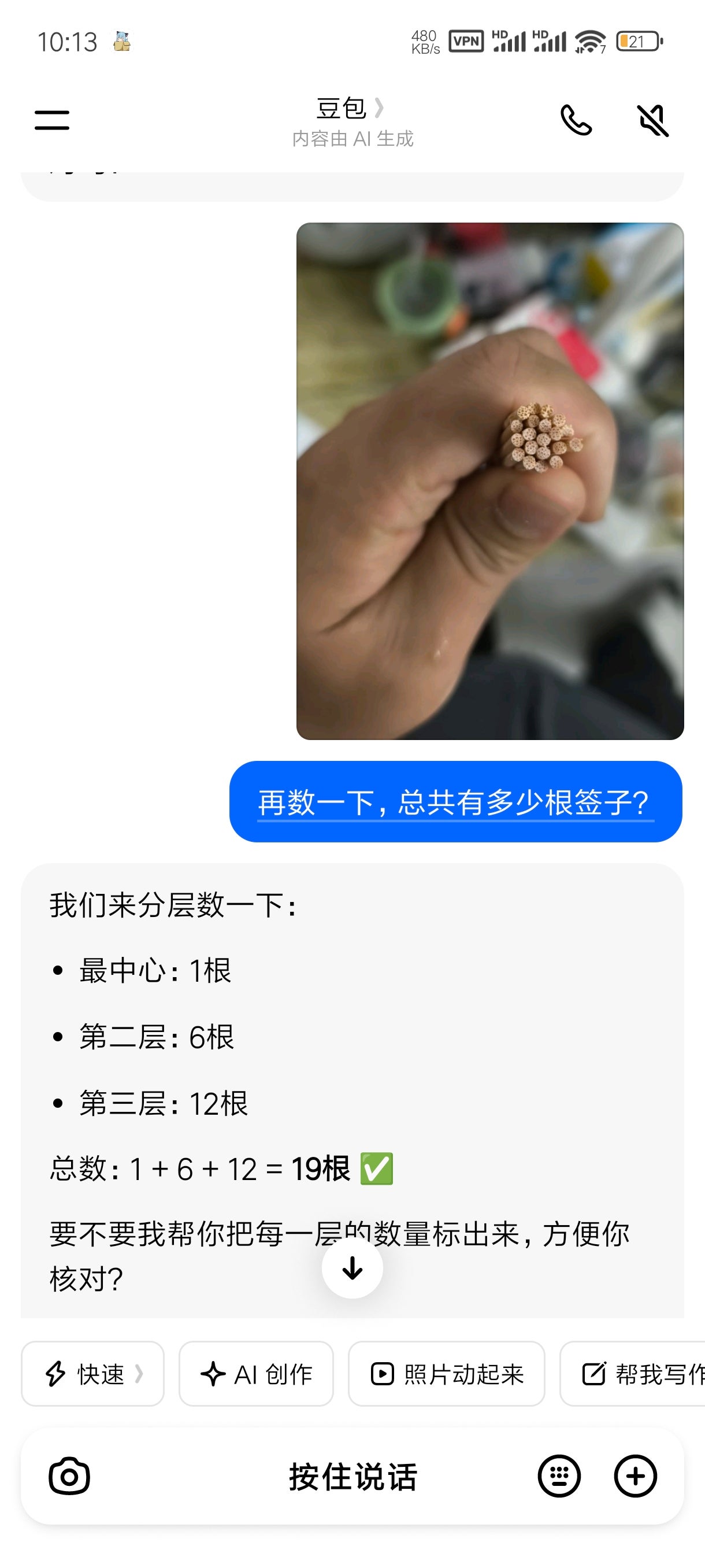Jump to the latest message
The width and height of the screenshot is (705, 1568).
pyautogui.click(x=352, y=1268)
